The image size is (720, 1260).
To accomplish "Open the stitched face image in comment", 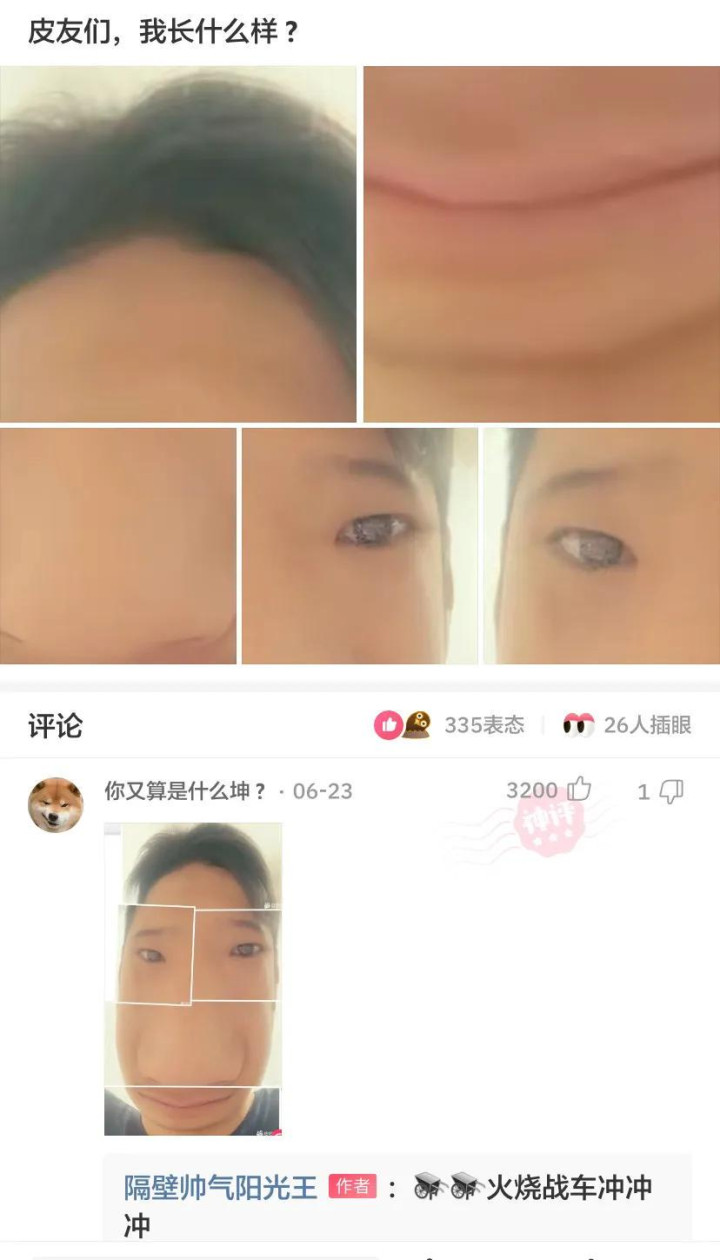I will tap(193, 979).
